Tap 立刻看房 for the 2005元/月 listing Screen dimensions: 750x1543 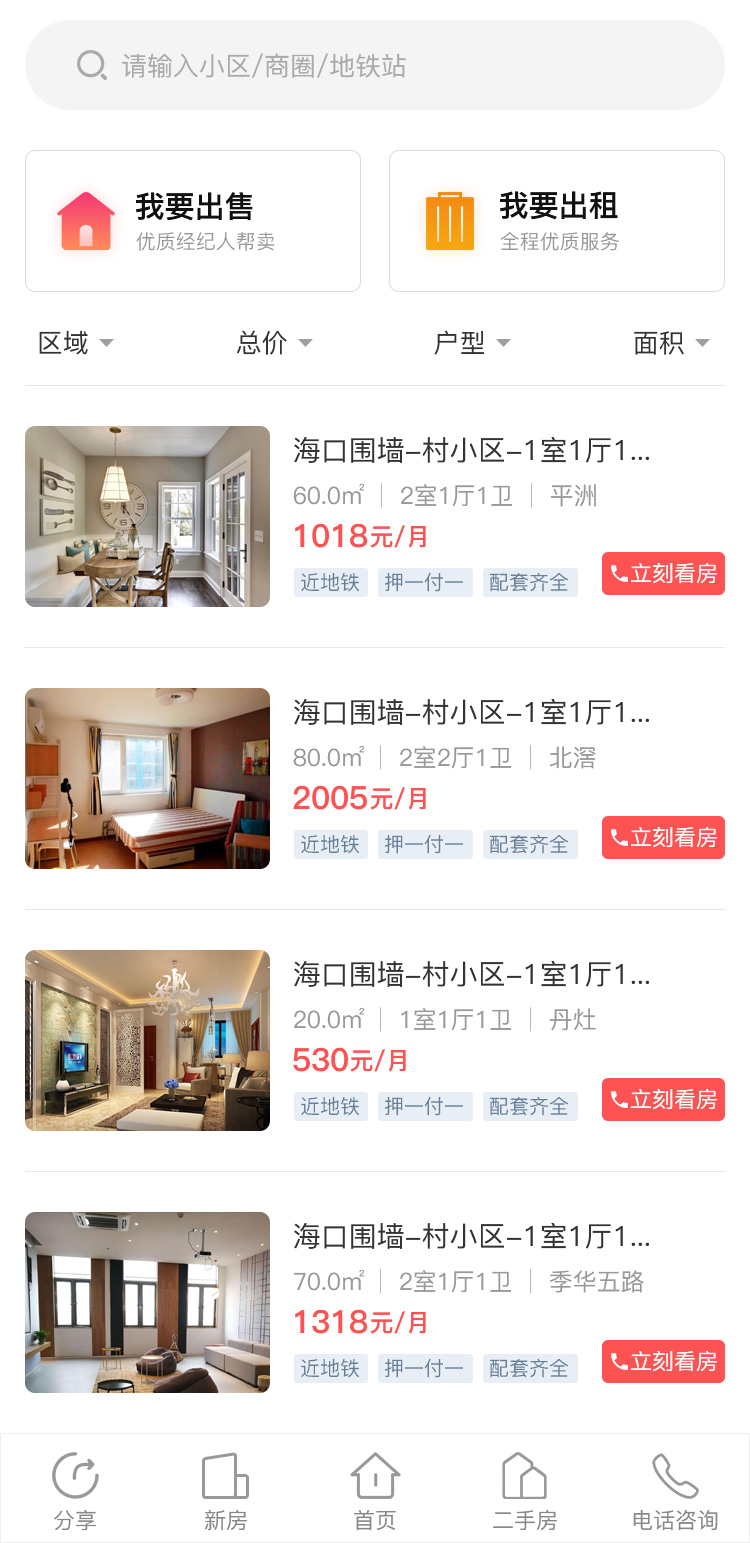pos(663,837)
